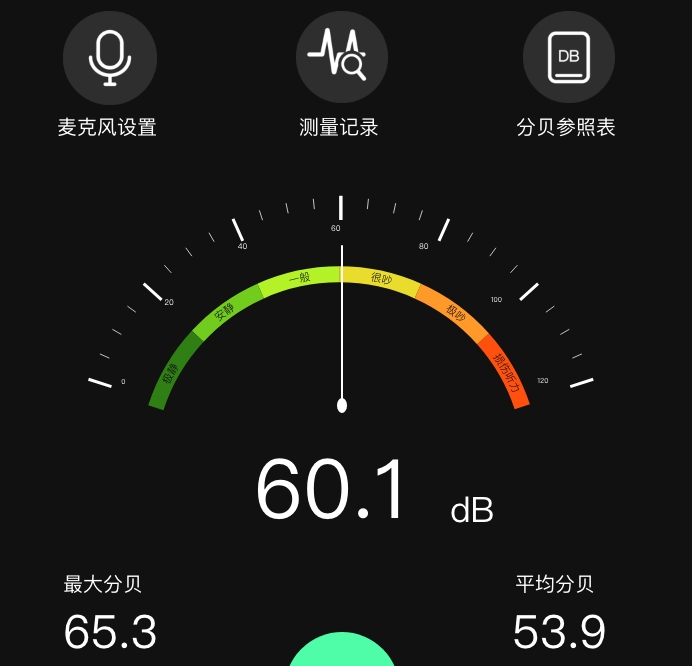View 测量记录 measurement records

[x=341, y=57]
